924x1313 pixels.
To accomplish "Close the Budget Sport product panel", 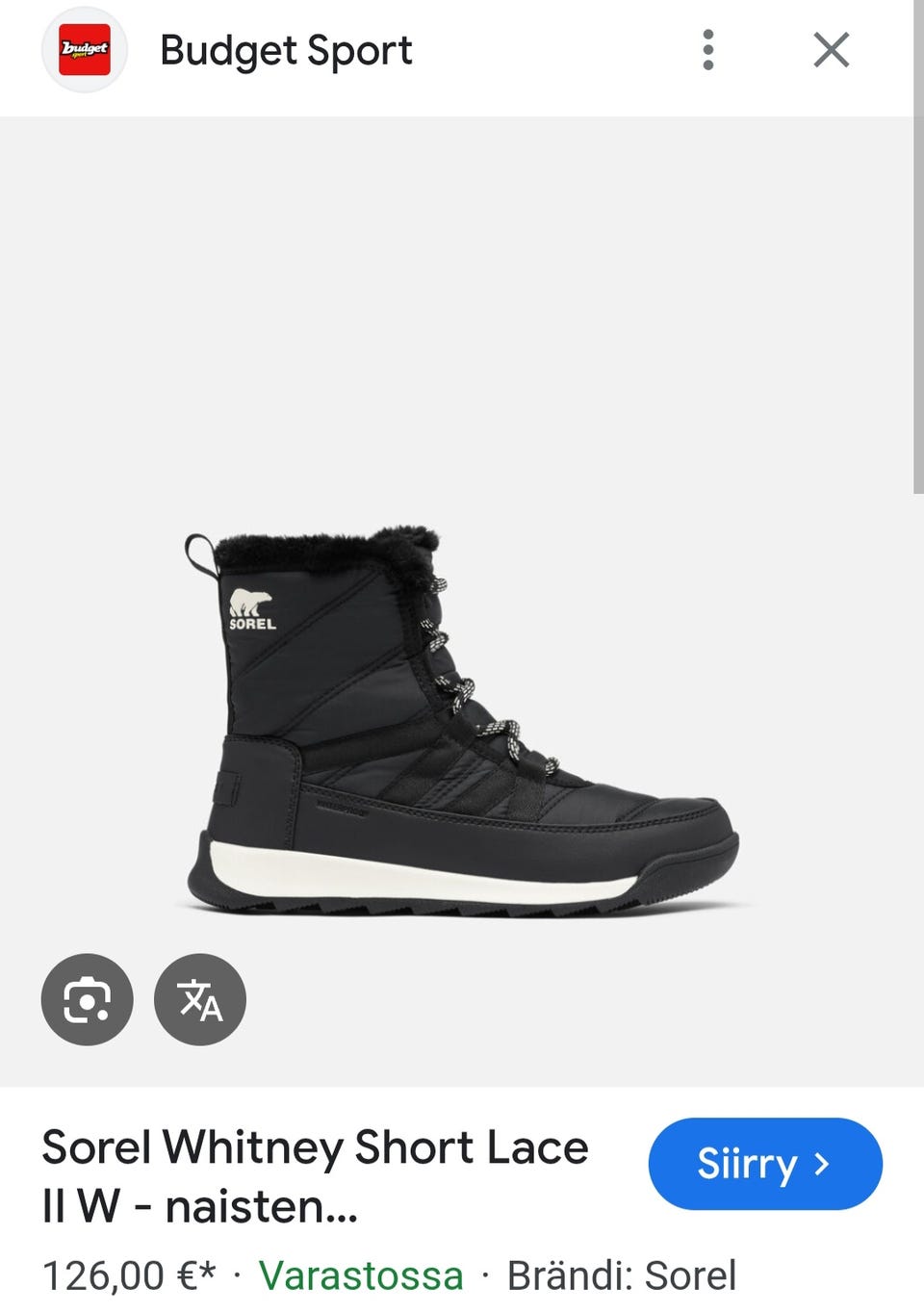I will (x=831, y=50).
